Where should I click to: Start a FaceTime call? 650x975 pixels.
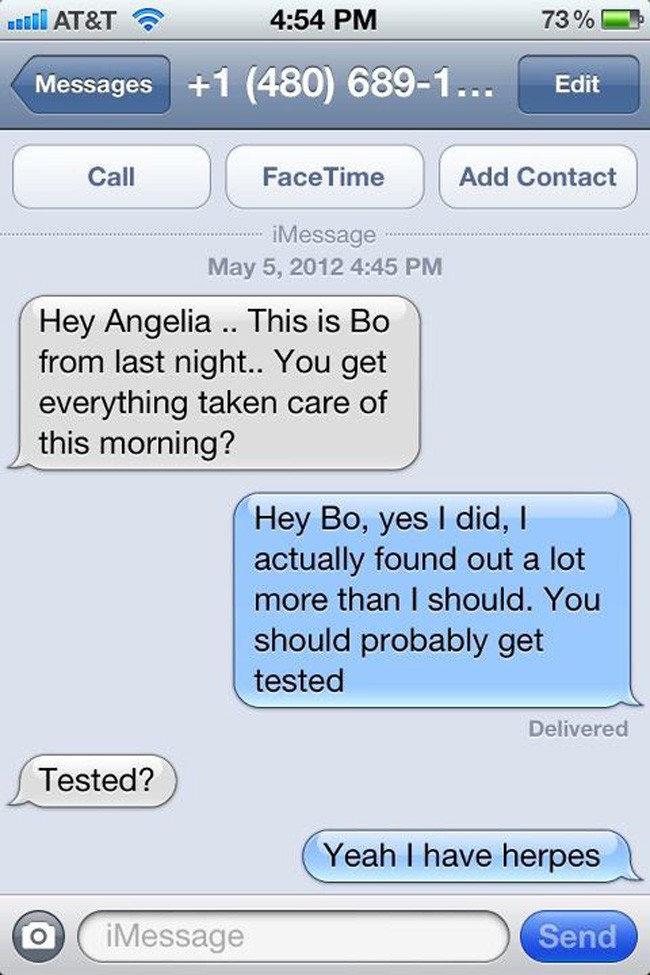323,177
